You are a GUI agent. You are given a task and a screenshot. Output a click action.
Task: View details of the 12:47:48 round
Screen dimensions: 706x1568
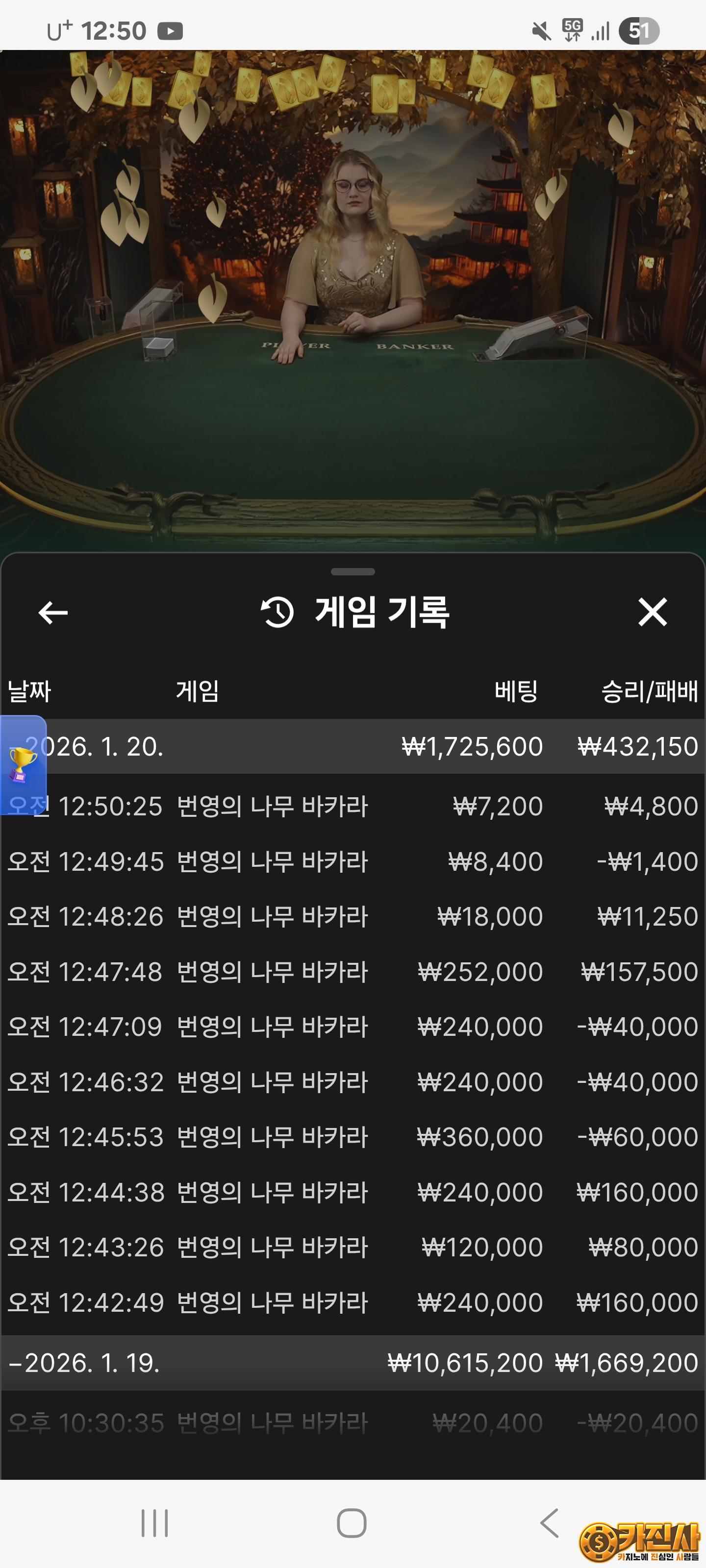pos(353,972)
